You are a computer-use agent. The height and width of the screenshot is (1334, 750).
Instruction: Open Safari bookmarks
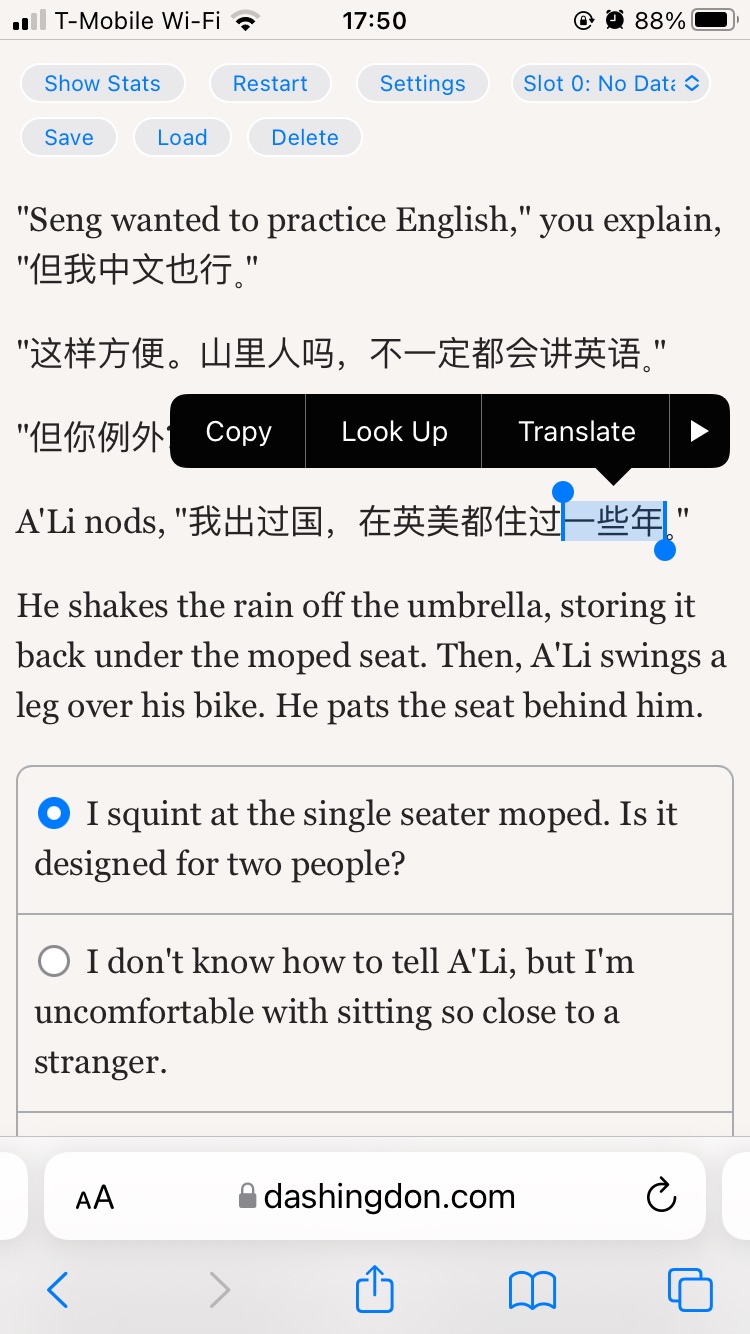[x=532, y=1290]
